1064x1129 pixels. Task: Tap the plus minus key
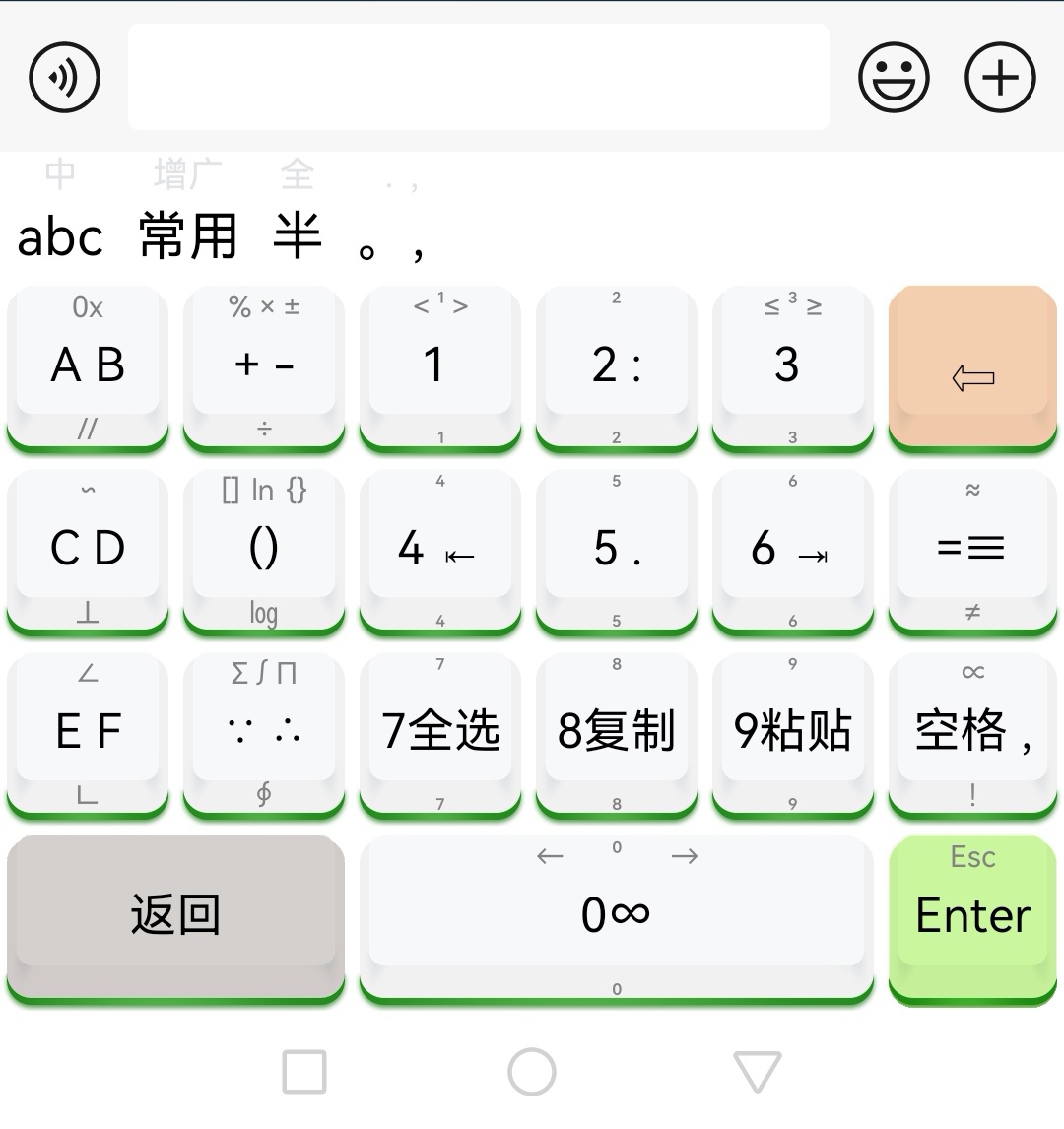coord(264,366)
